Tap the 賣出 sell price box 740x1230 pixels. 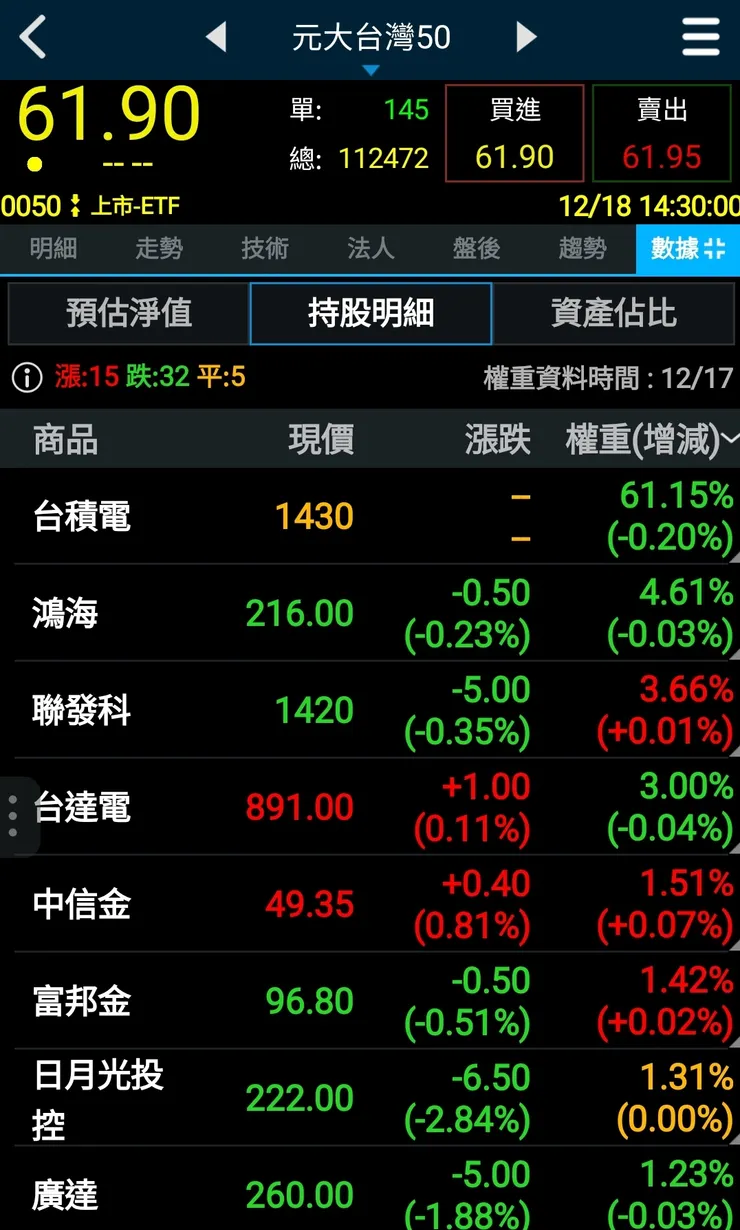click(662, 134)
